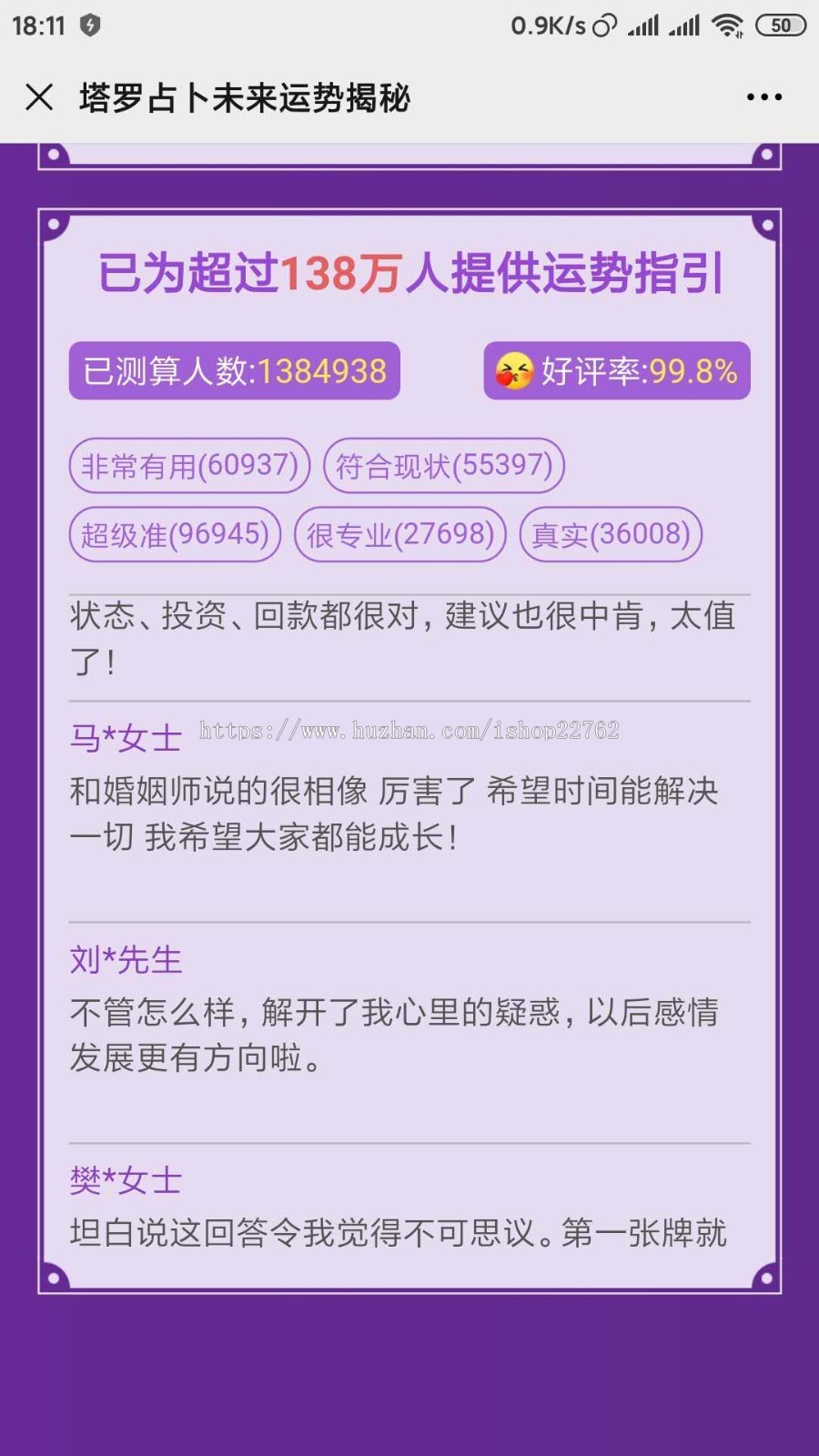
Task: Filter reviews by 超级准(96945)
Action: [175, 534]
